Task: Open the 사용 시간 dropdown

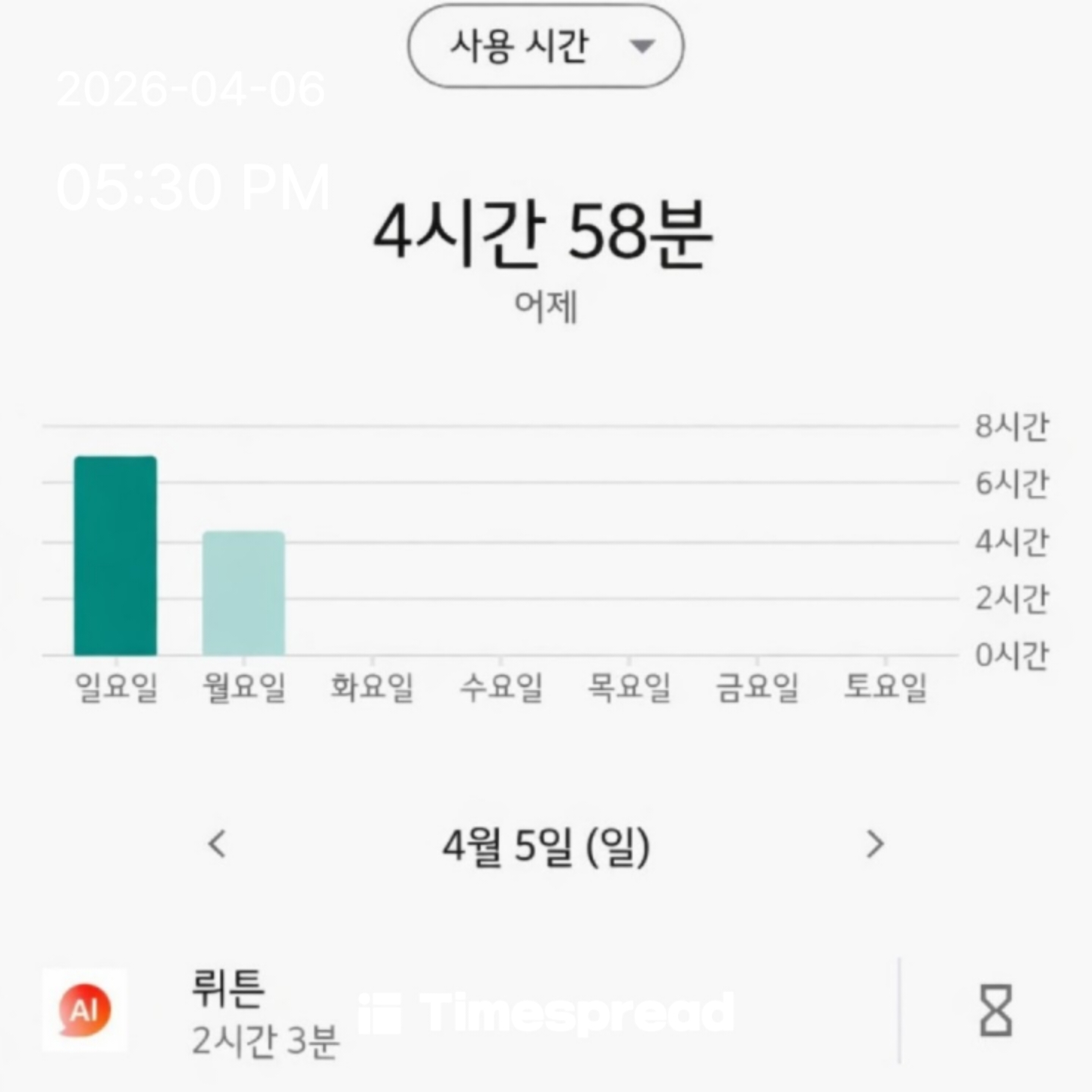Action: tap(545, 46)
